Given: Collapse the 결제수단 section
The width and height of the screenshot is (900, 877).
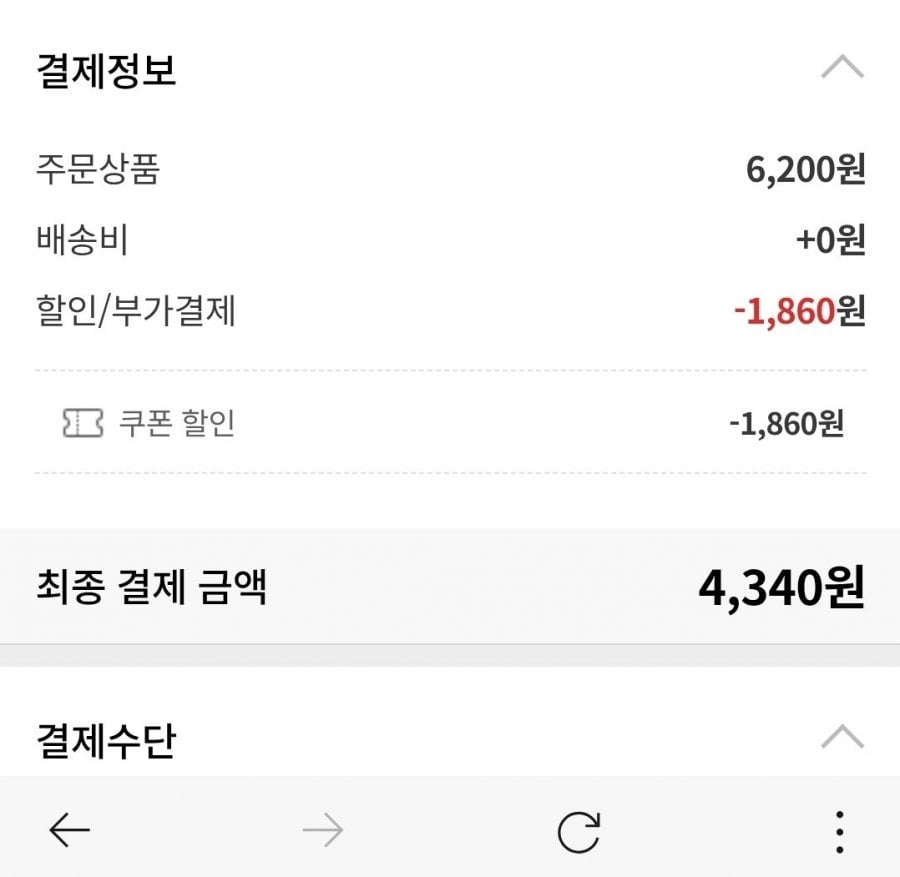Looking at the screenshot, I should tap(842, 738).
